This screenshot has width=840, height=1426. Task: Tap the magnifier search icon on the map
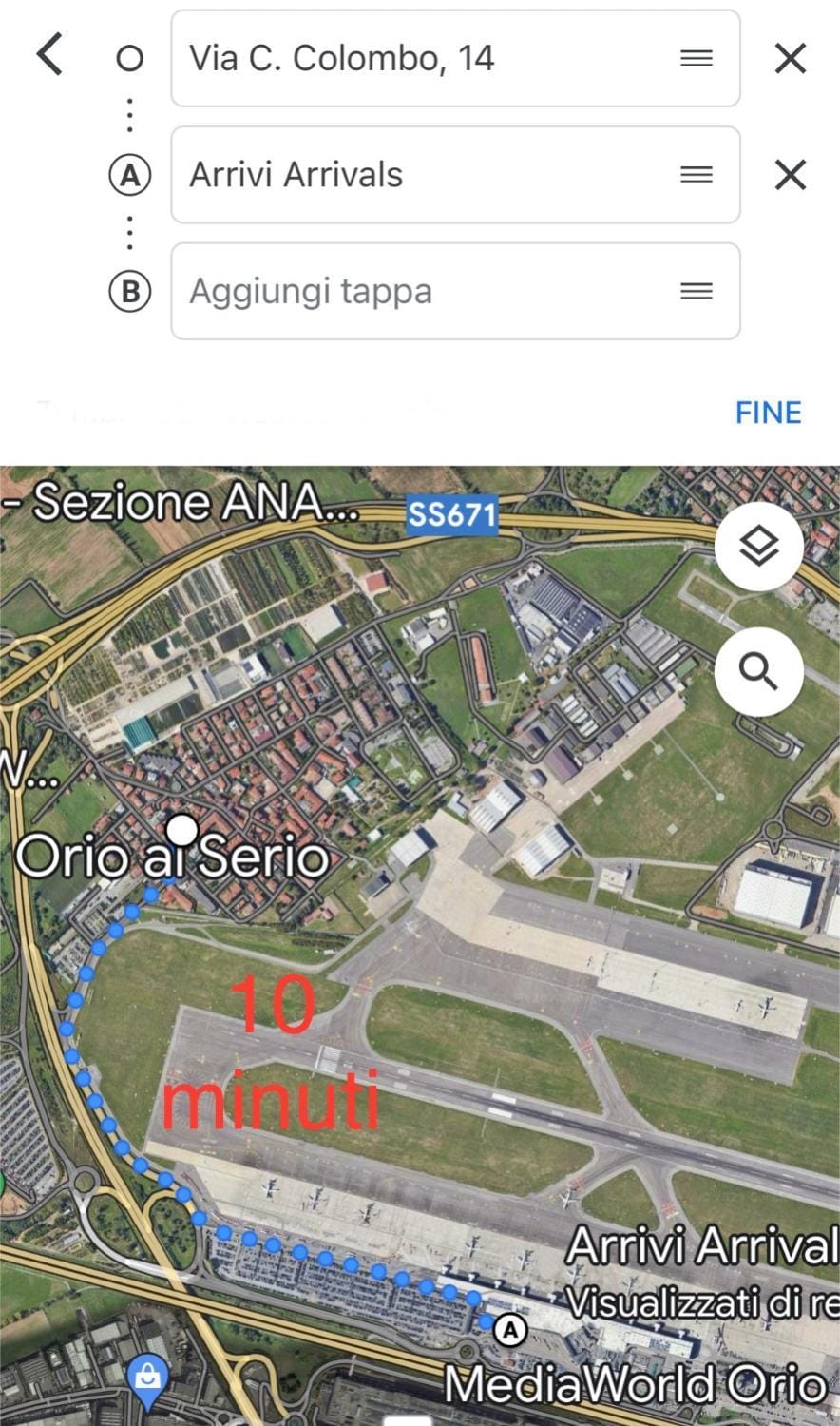758,671
